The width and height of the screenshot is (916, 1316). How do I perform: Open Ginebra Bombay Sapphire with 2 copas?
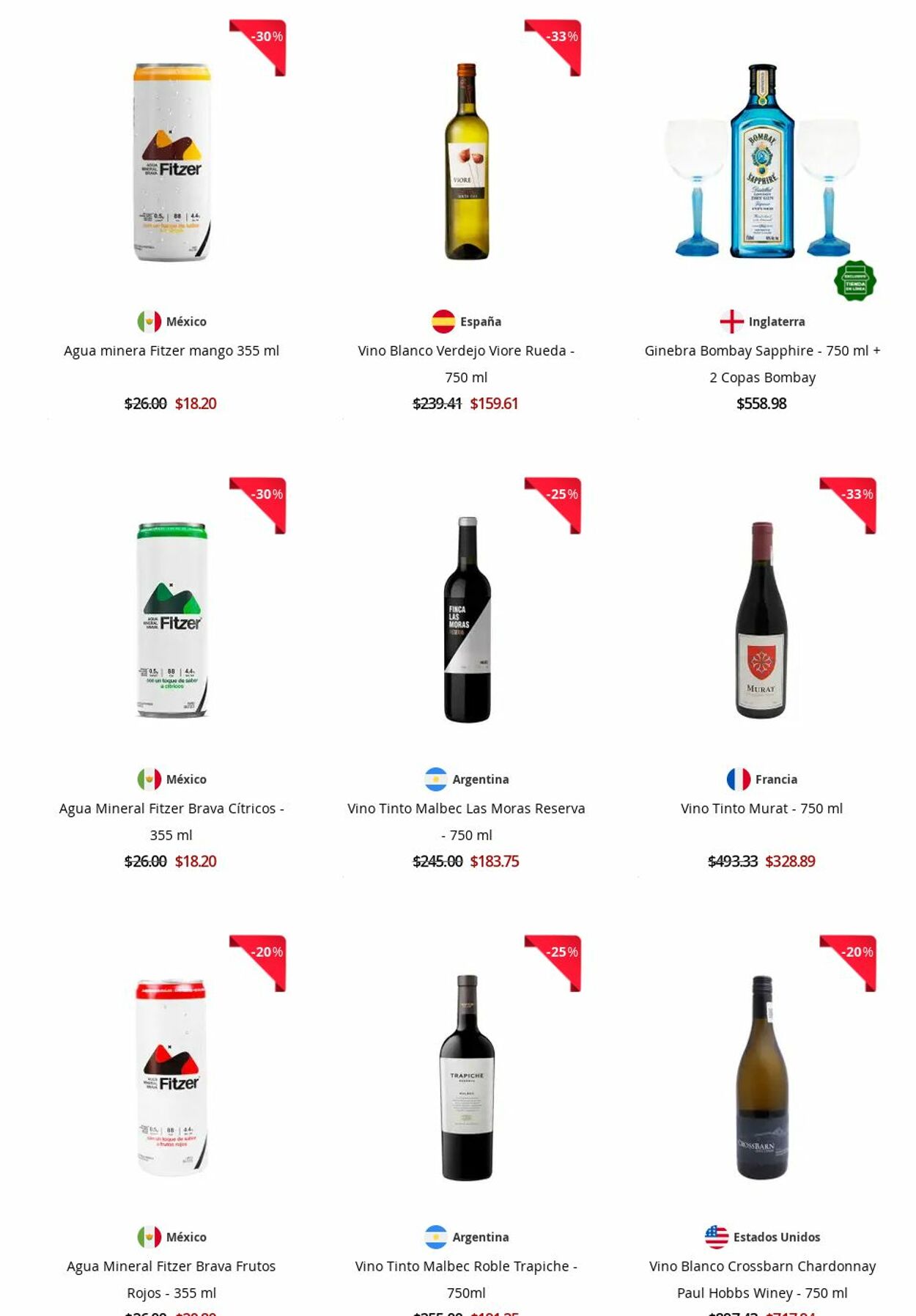(x=762, y=364)
